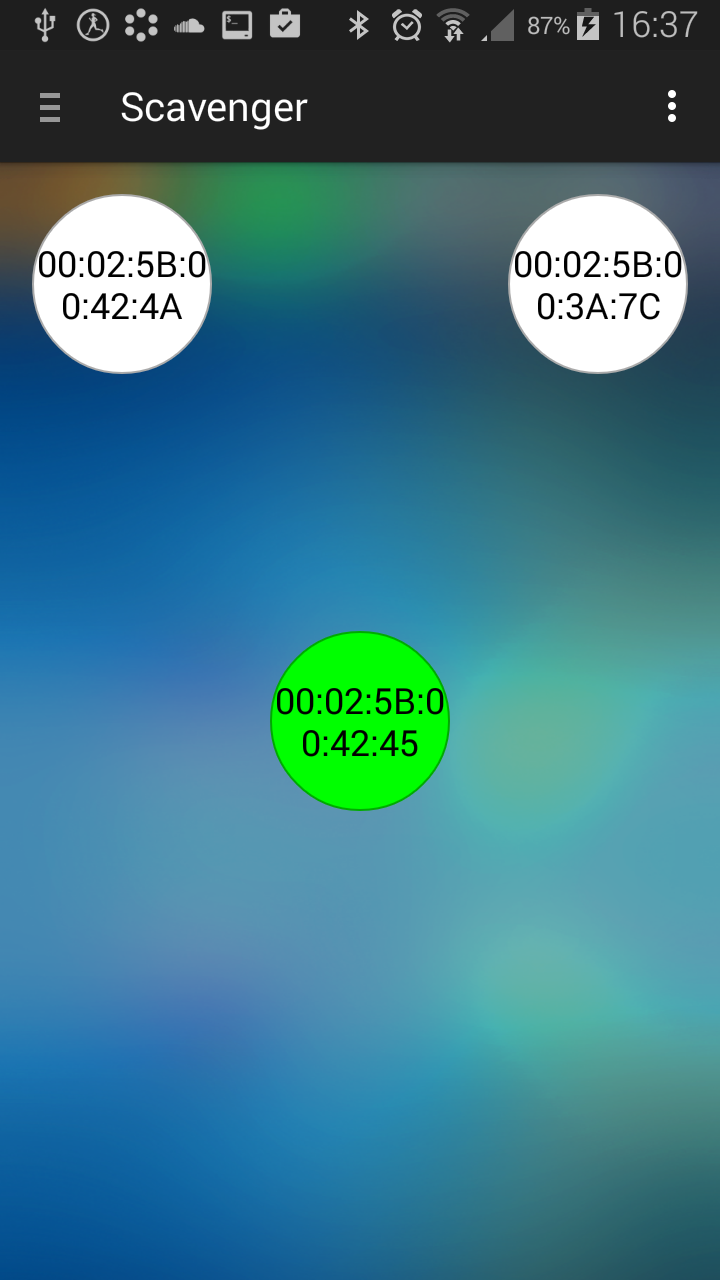Choose the green 00:02:5B:00:42:45 circle

point(360,721)
